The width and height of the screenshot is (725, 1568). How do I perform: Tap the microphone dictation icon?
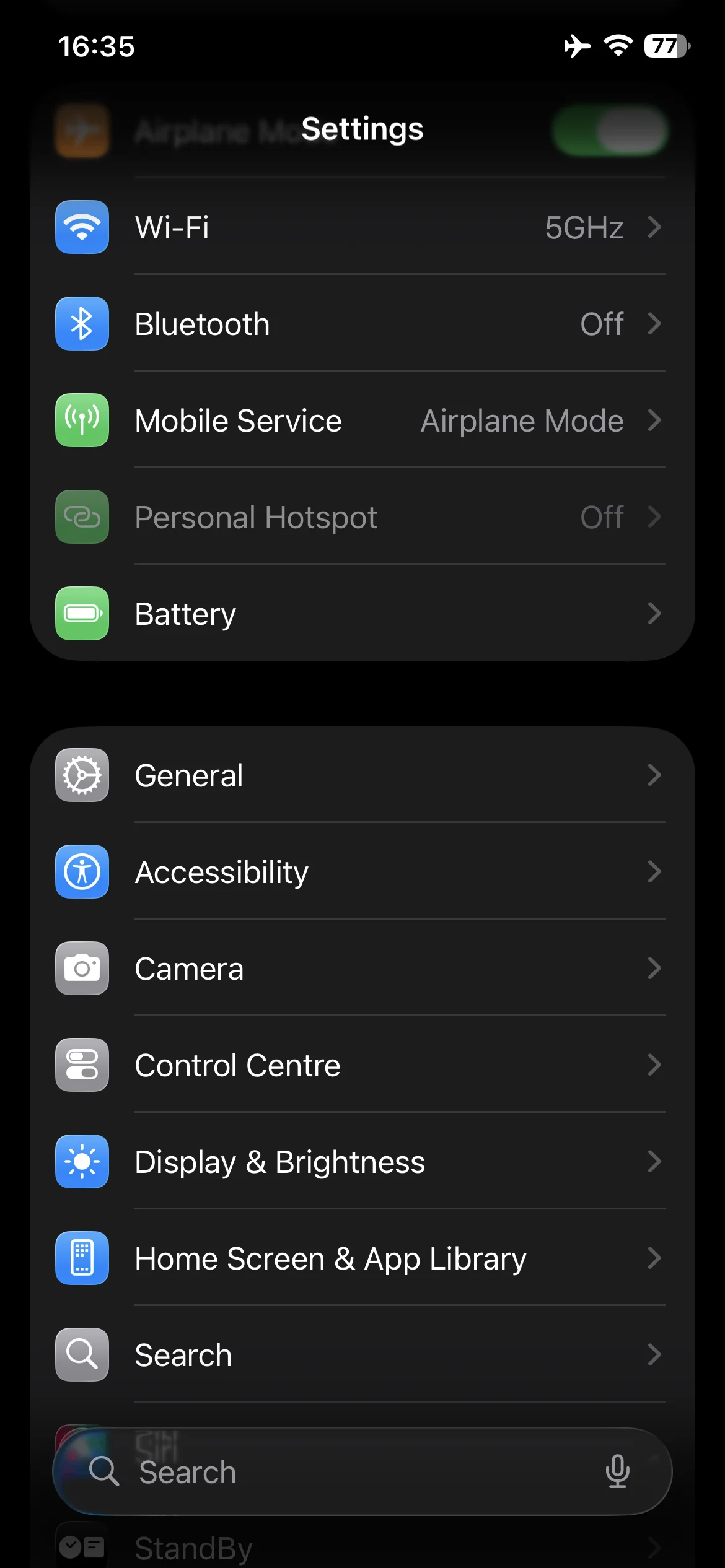click(x=617, y=1471)
